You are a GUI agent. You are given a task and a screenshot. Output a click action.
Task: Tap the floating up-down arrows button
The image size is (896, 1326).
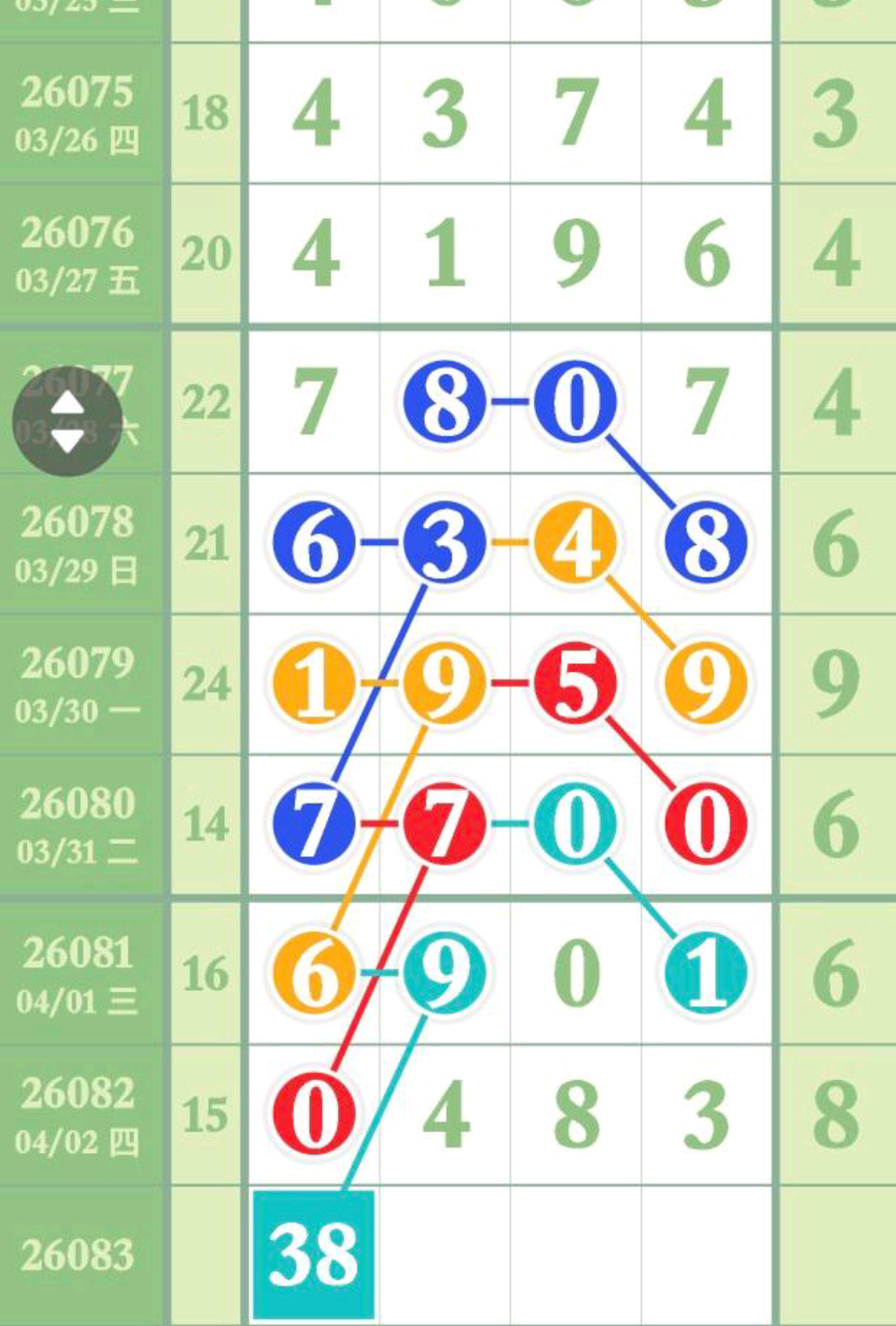point(67,421)
